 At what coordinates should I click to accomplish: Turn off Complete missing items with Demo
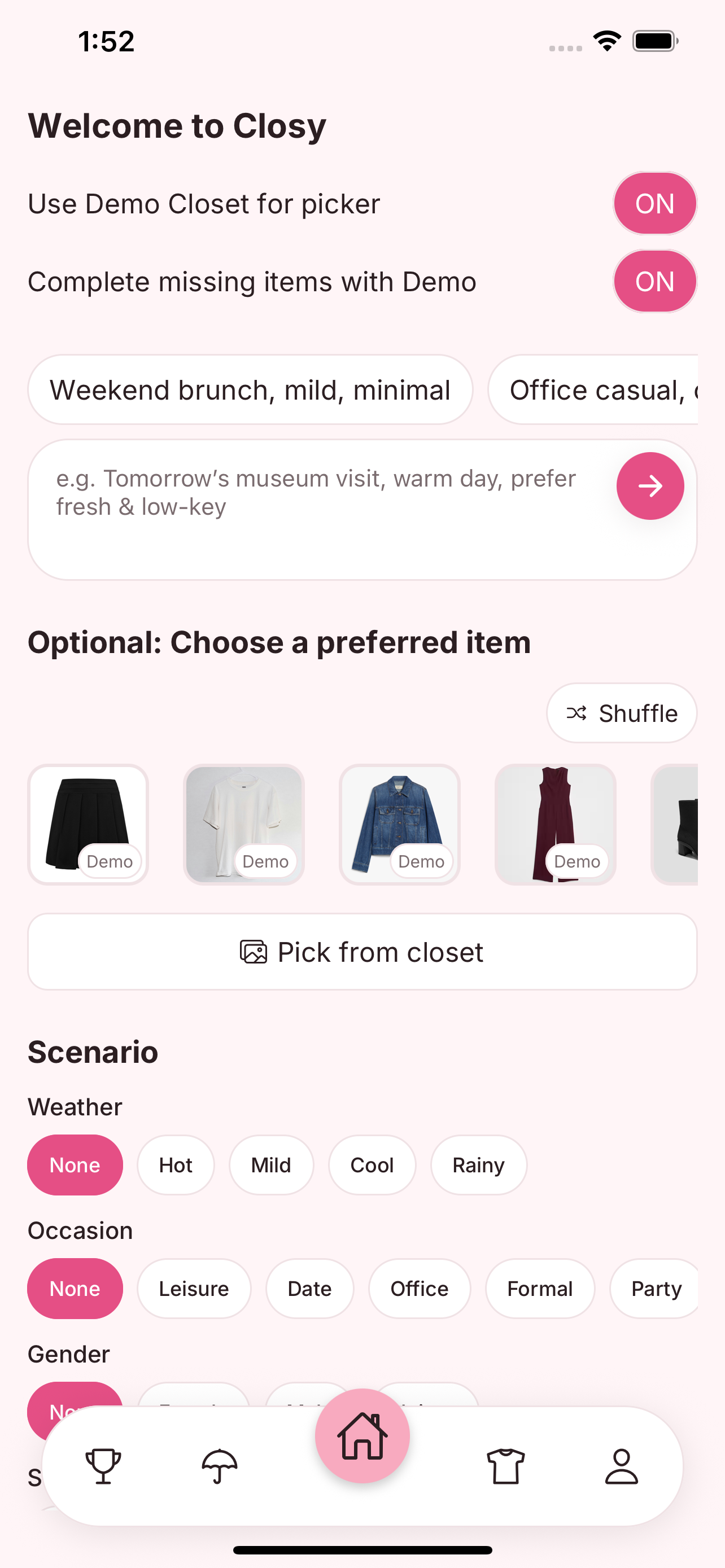click(654, 281)
